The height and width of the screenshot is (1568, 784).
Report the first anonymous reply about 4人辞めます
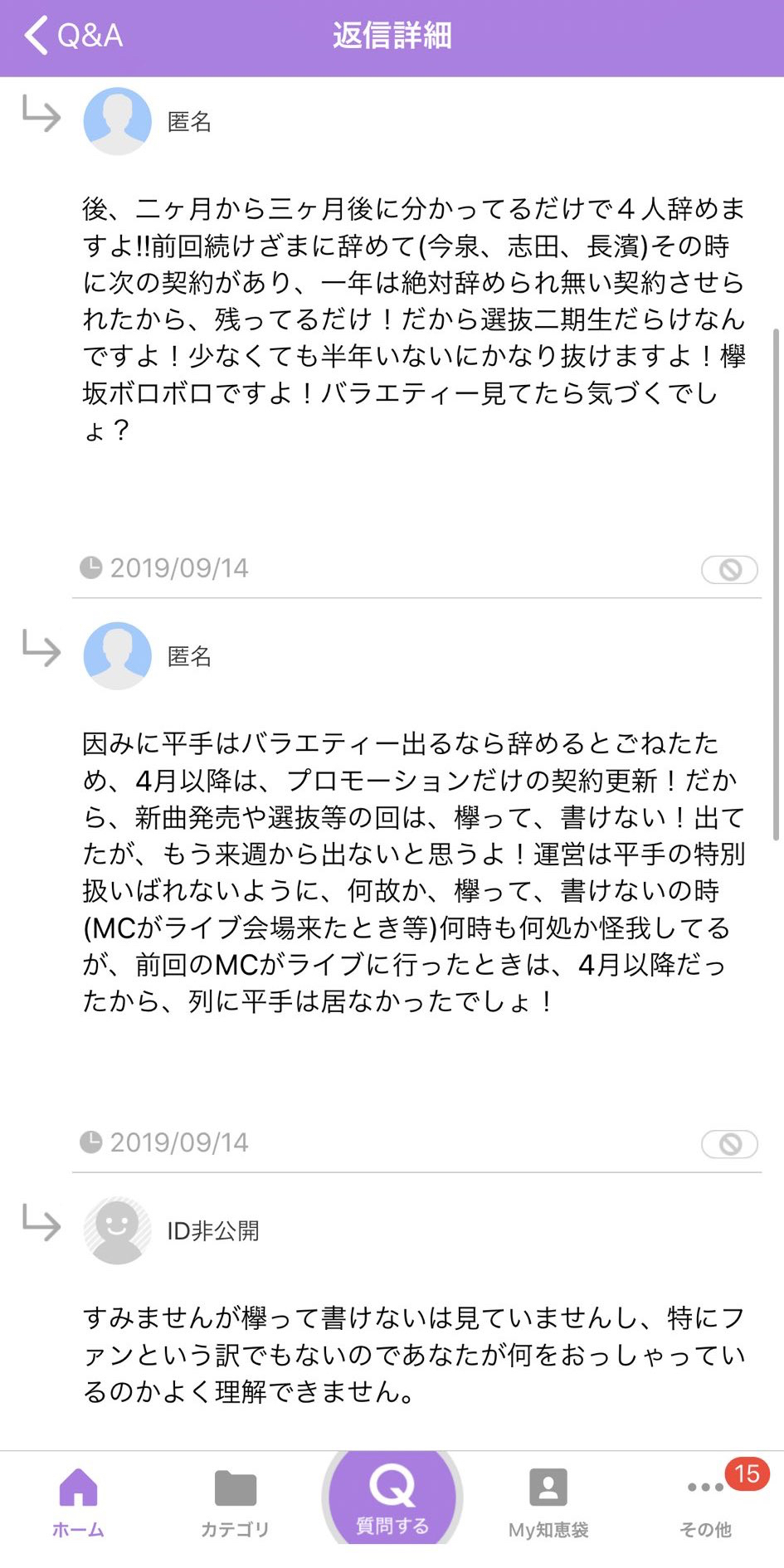tap(729, 569)
